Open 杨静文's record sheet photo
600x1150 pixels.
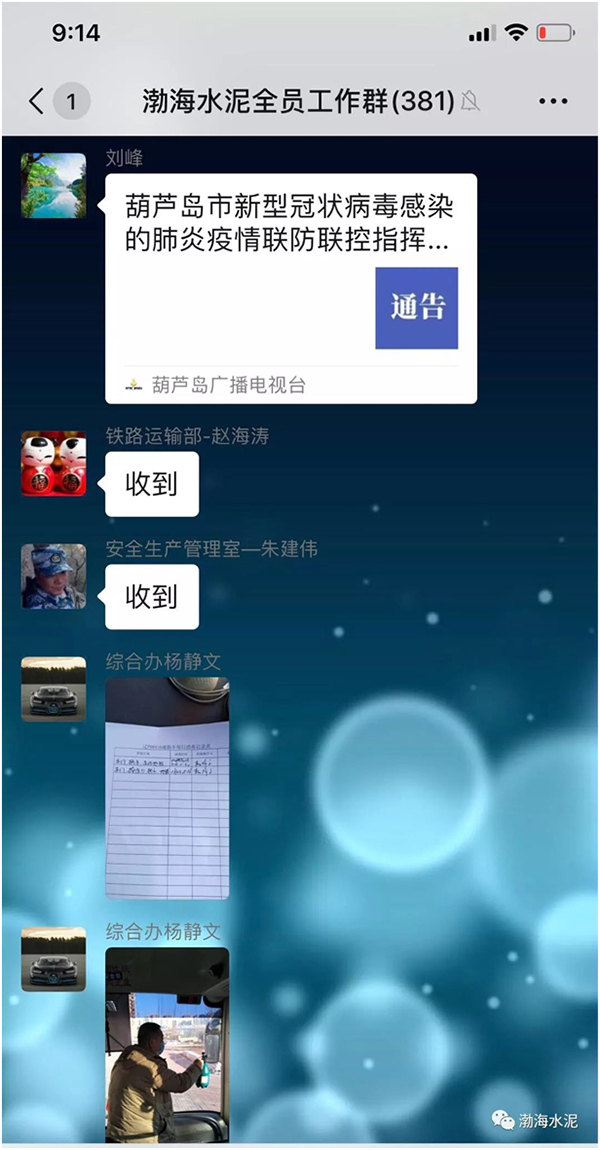coord(167,788)
